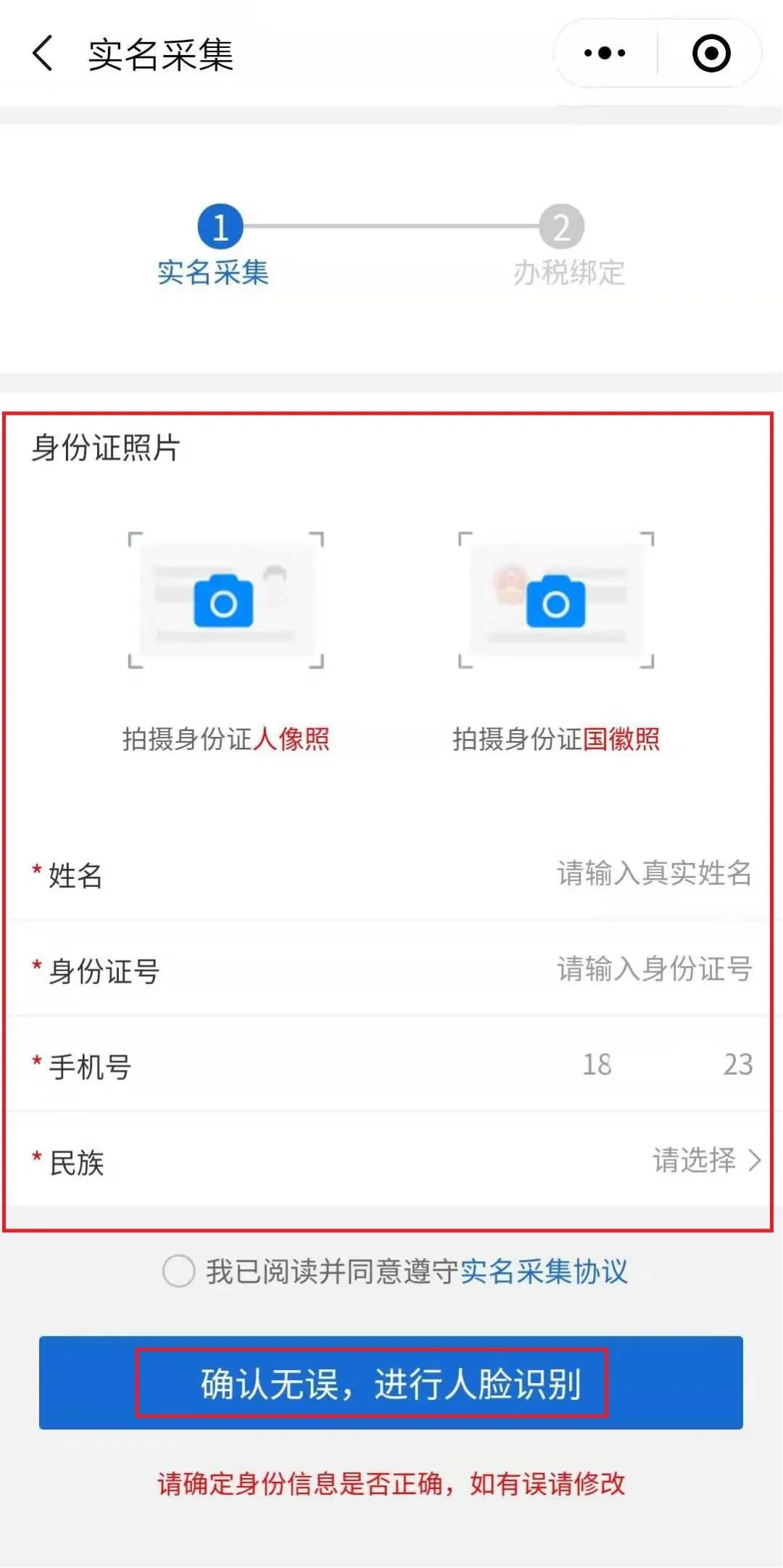This screenshot has width=783, height=1568.
Task: Tap the 姓名 real name input field
Action: [x=391, y=874]
